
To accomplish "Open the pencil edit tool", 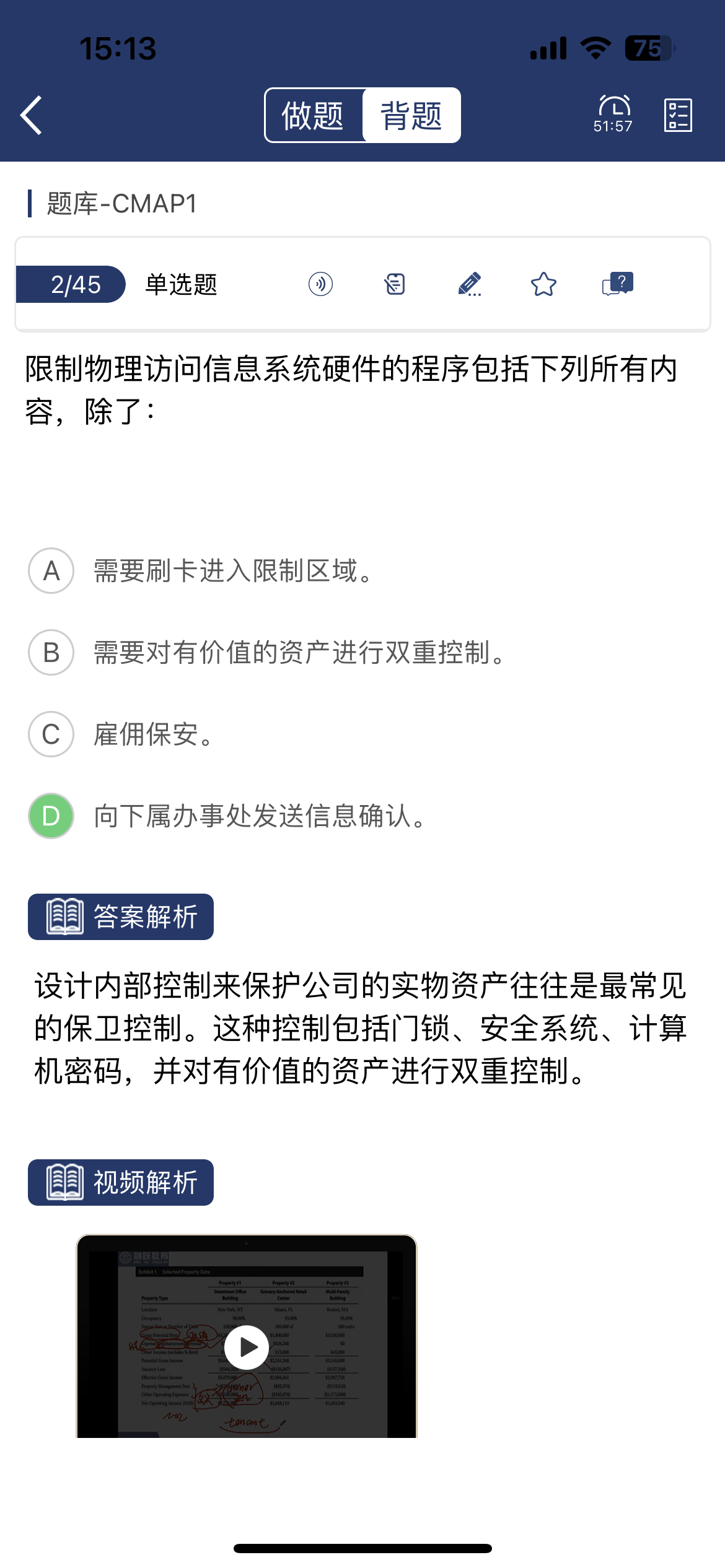I will point(469,284).
